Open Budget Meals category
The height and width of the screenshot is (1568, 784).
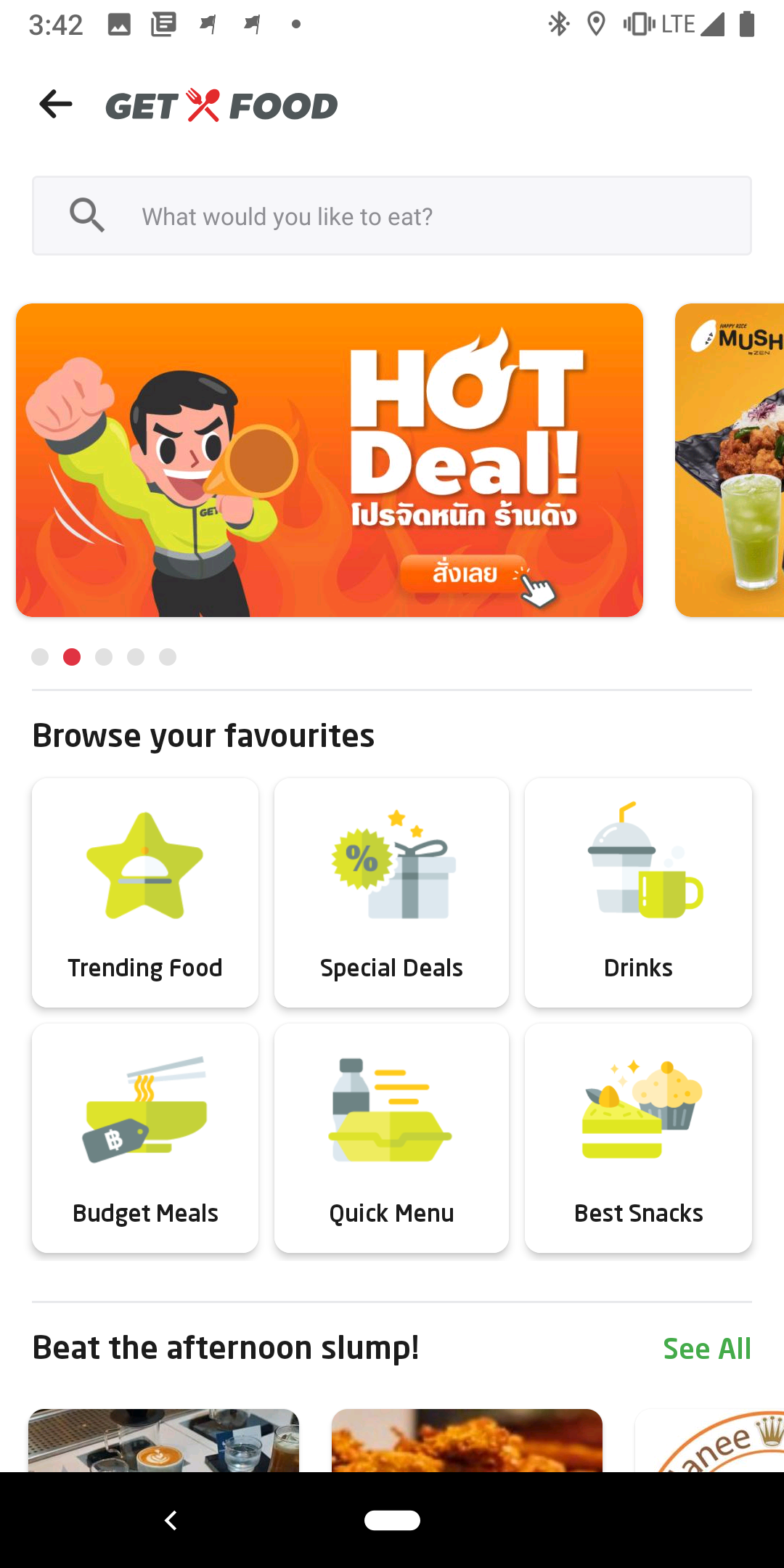[145, 1138]
